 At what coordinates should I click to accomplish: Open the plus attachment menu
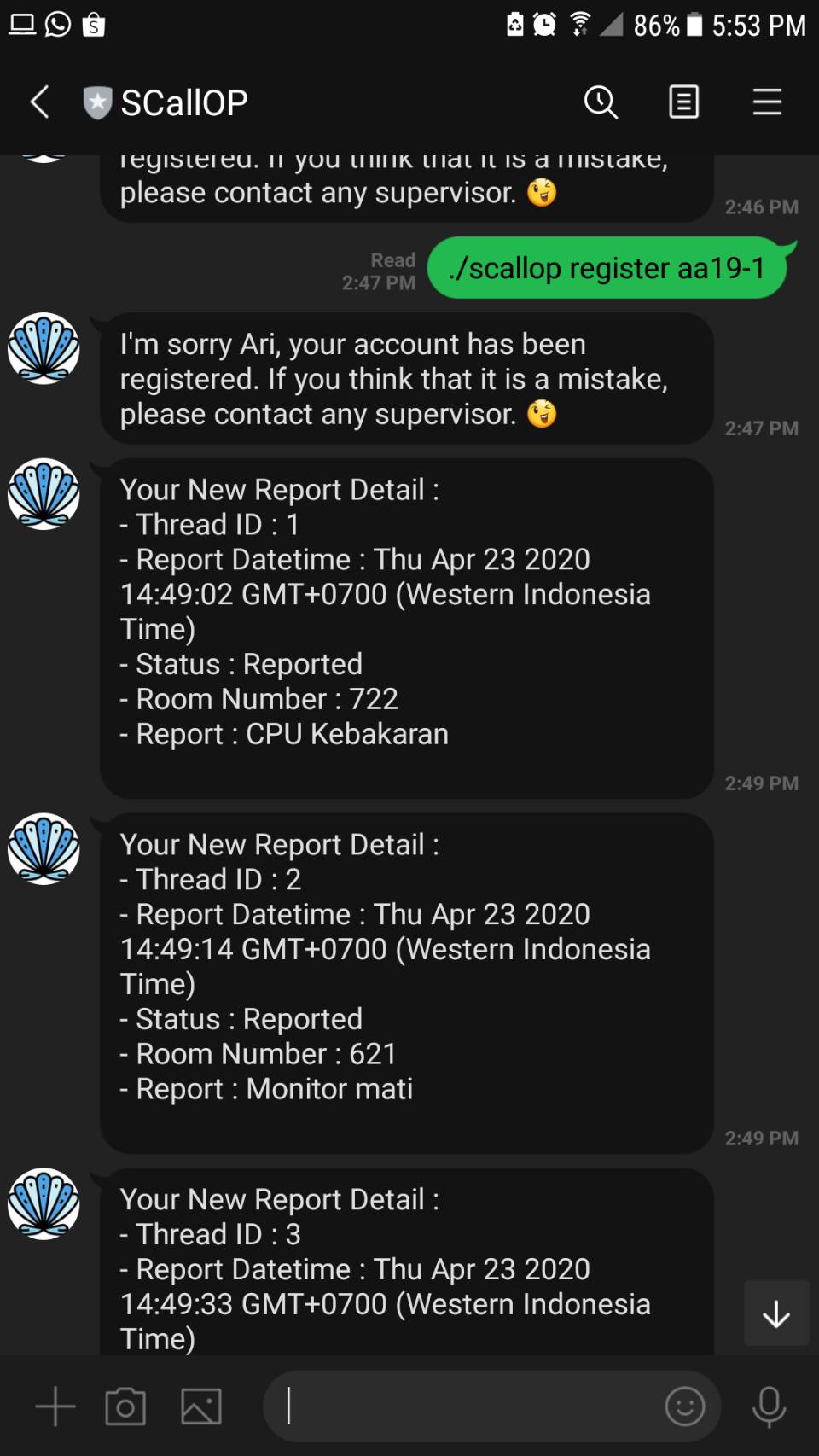pos(55,1406)
